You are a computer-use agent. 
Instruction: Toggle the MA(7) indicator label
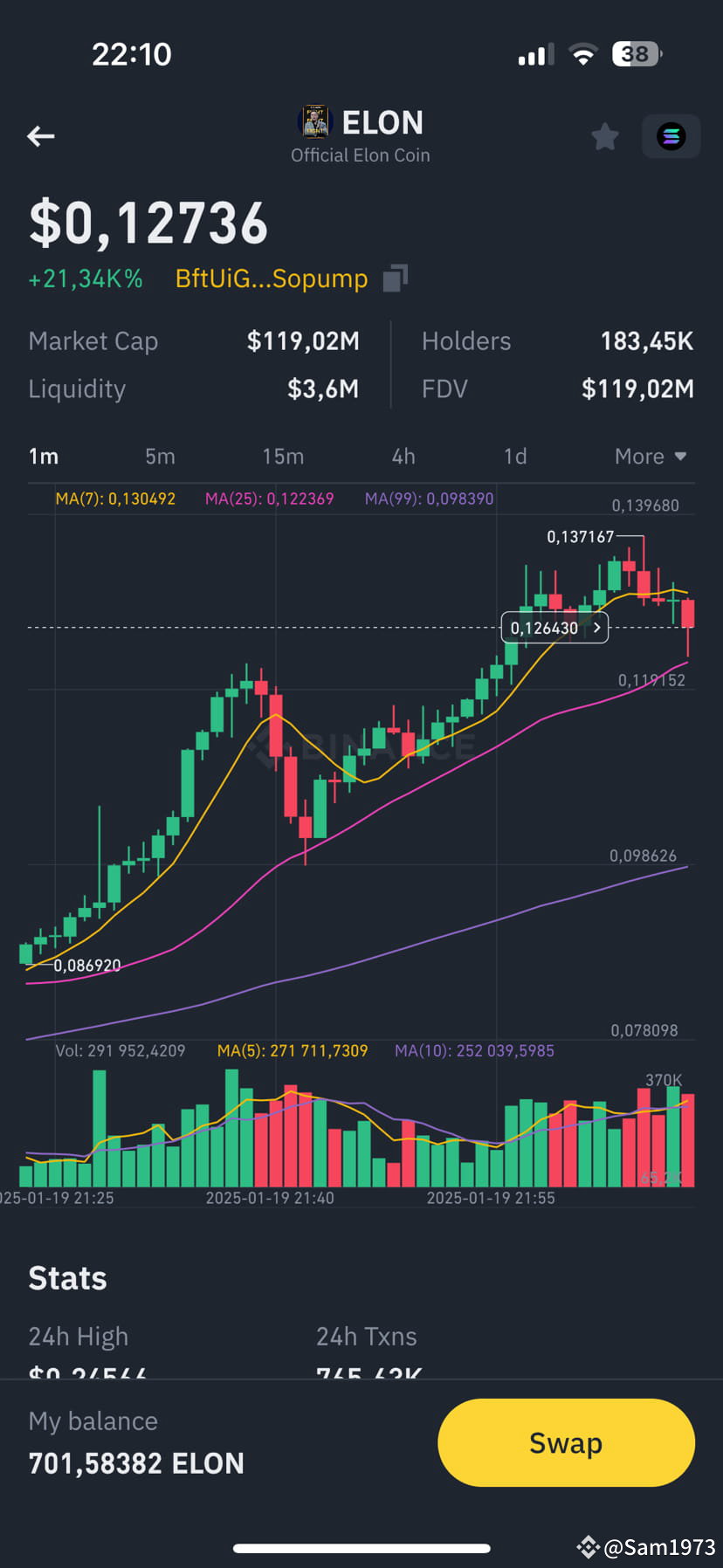click(115, 499)
